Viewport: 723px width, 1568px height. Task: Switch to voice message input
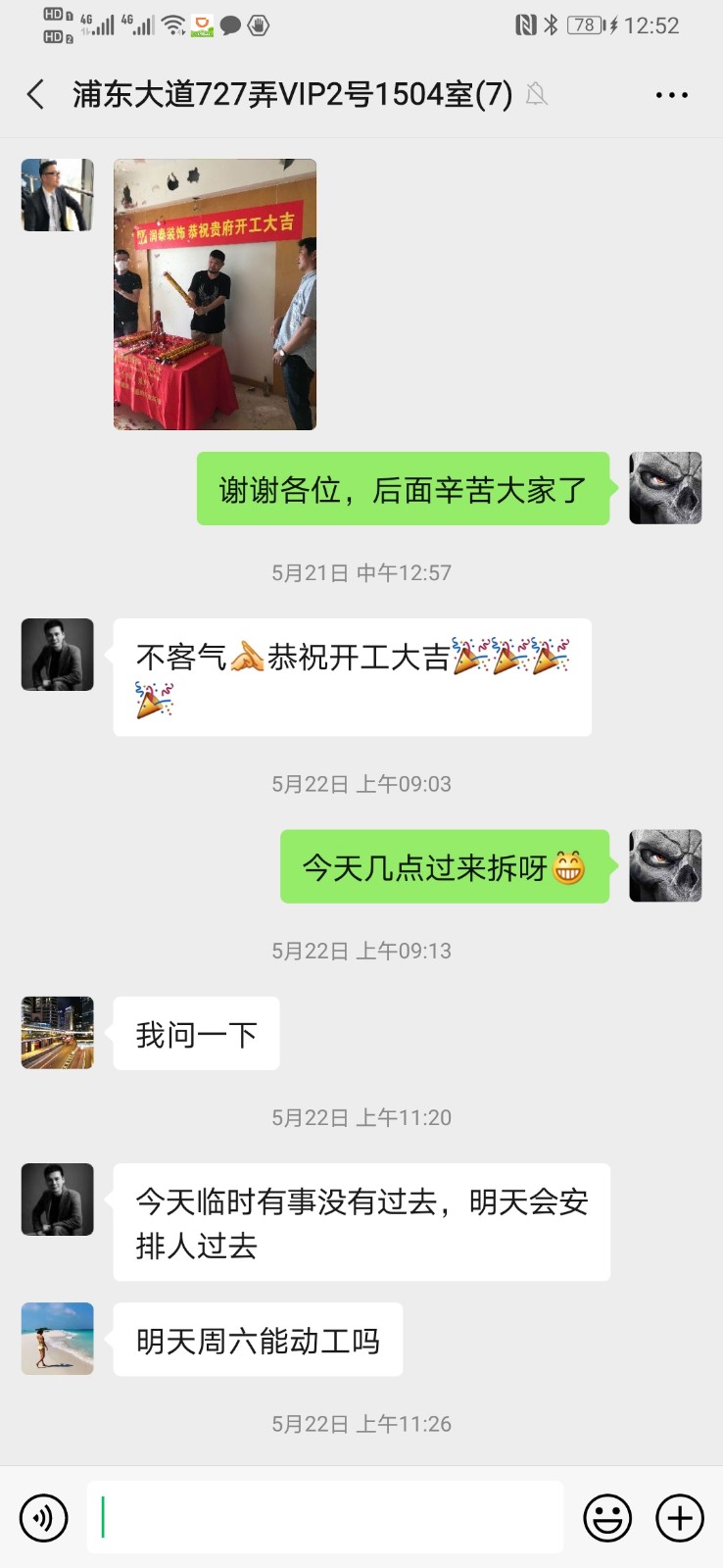pos(44,1518)
